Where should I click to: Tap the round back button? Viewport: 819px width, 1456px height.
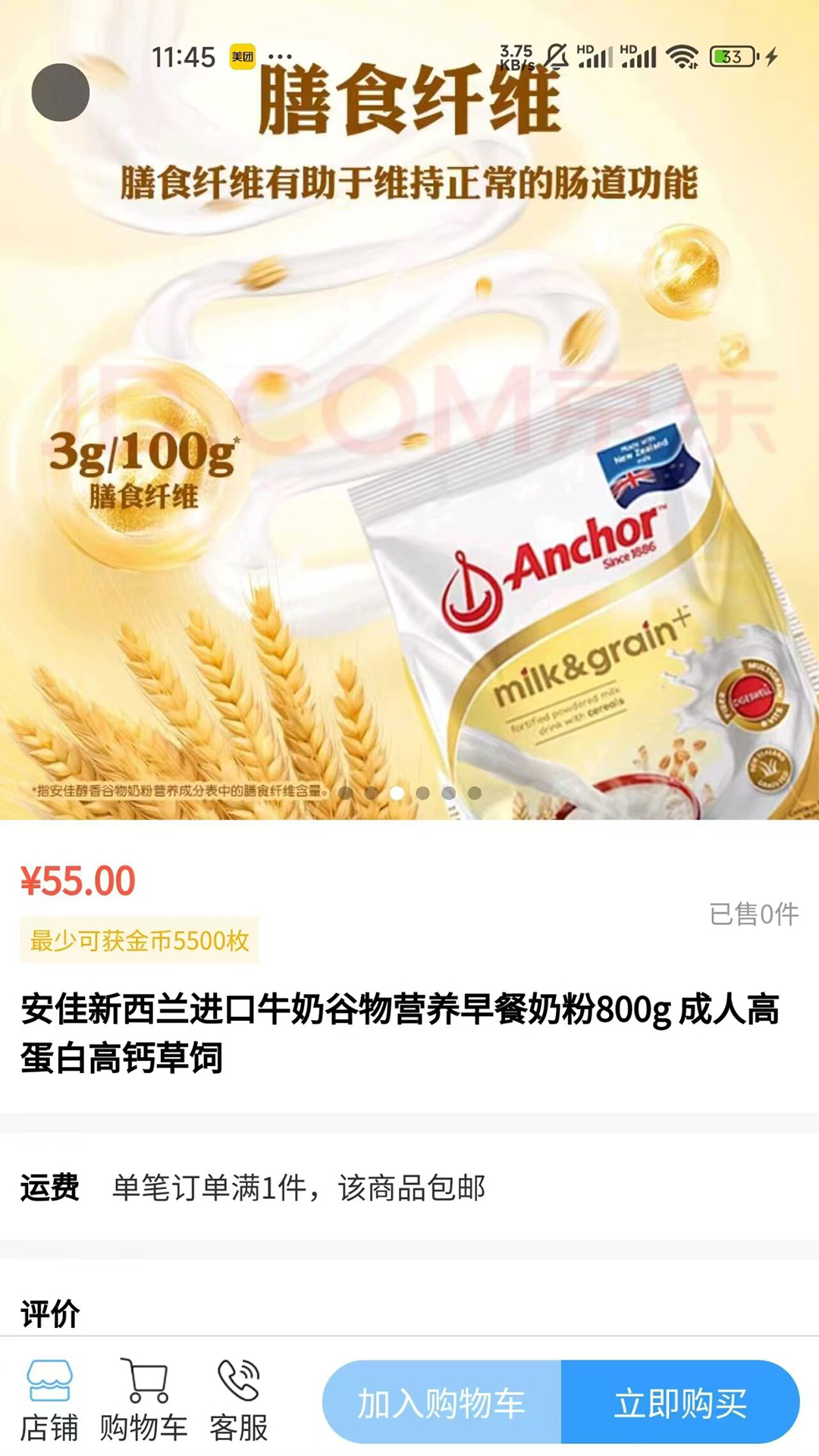pos(61,93)
